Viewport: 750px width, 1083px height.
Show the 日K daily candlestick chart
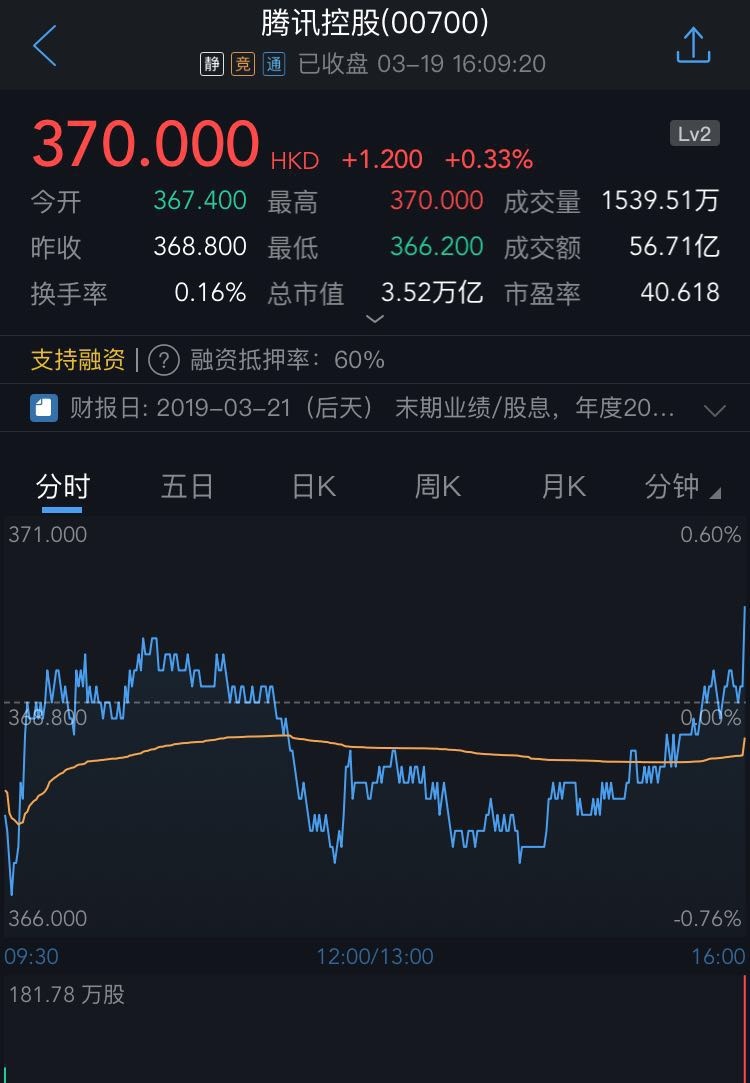tap(314, 487)
